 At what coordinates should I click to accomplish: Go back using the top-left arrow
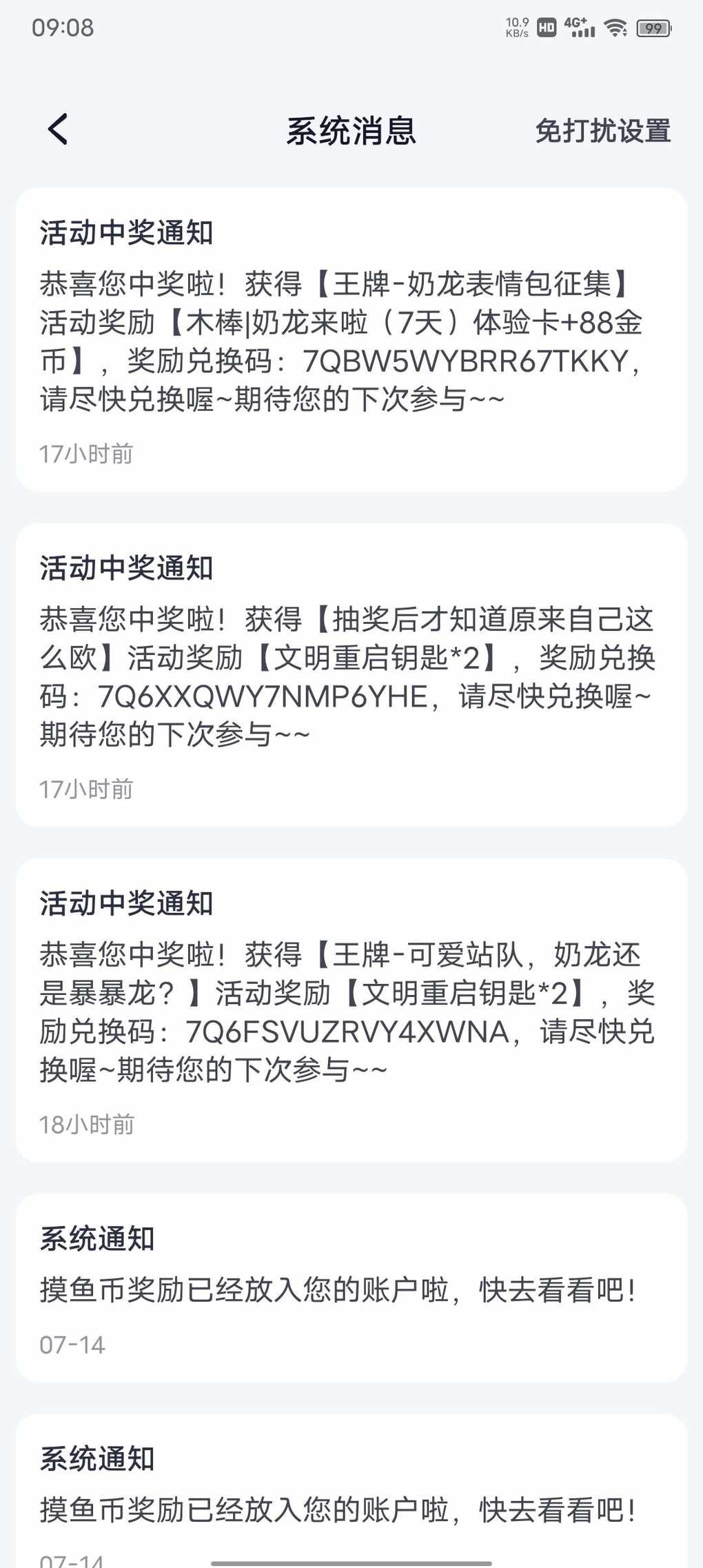point(58,129)
